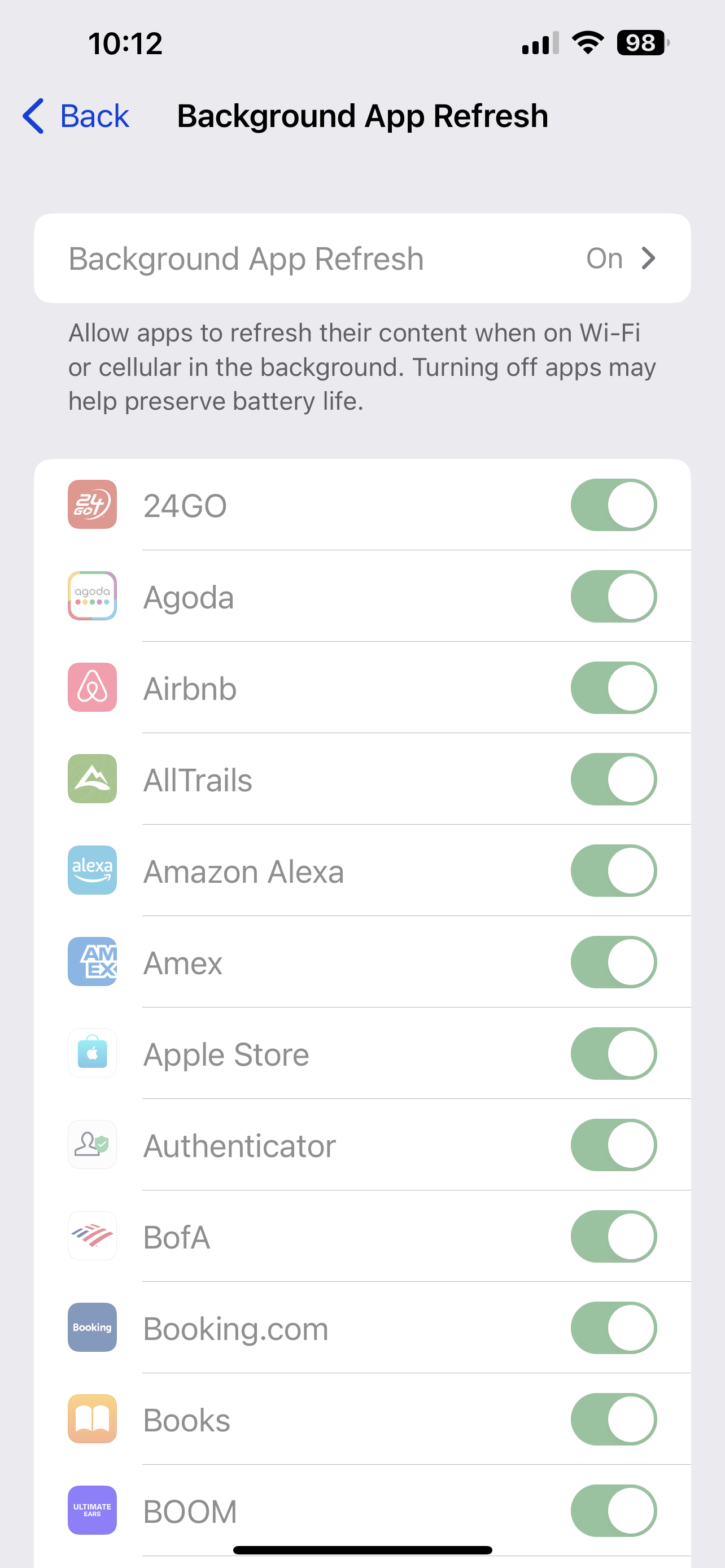
Task: Go Back to the previous screen
Action: 75,116
